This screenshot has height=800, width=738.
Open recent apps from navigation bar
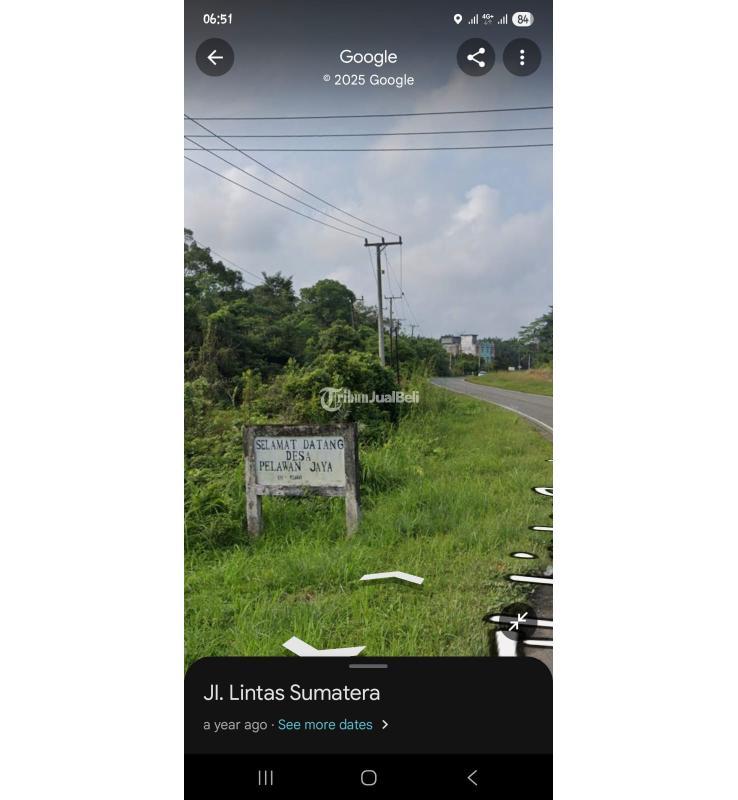[x=265, y=777]
